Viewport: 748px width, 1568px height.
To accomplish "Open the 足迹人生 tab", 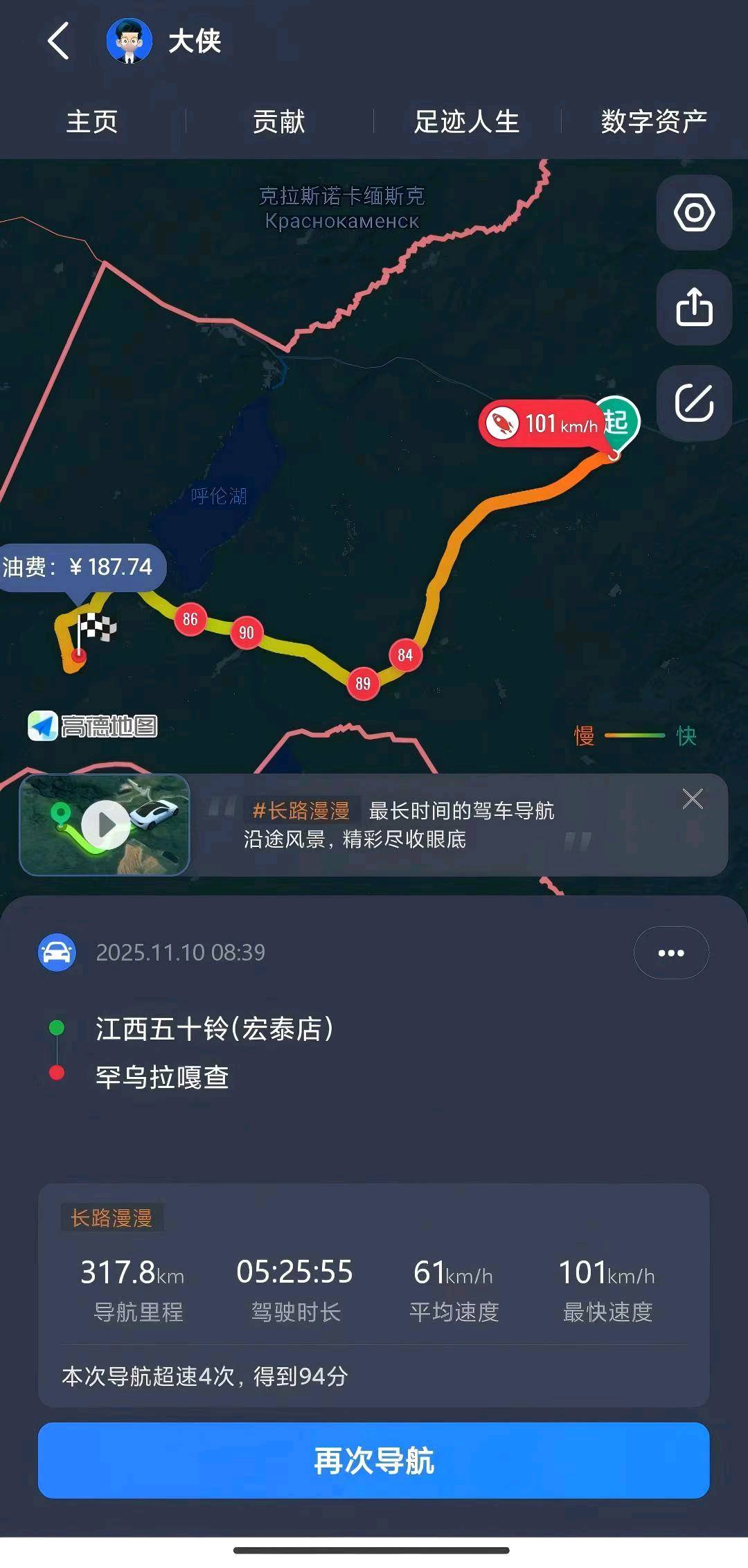I will (466, 121).
